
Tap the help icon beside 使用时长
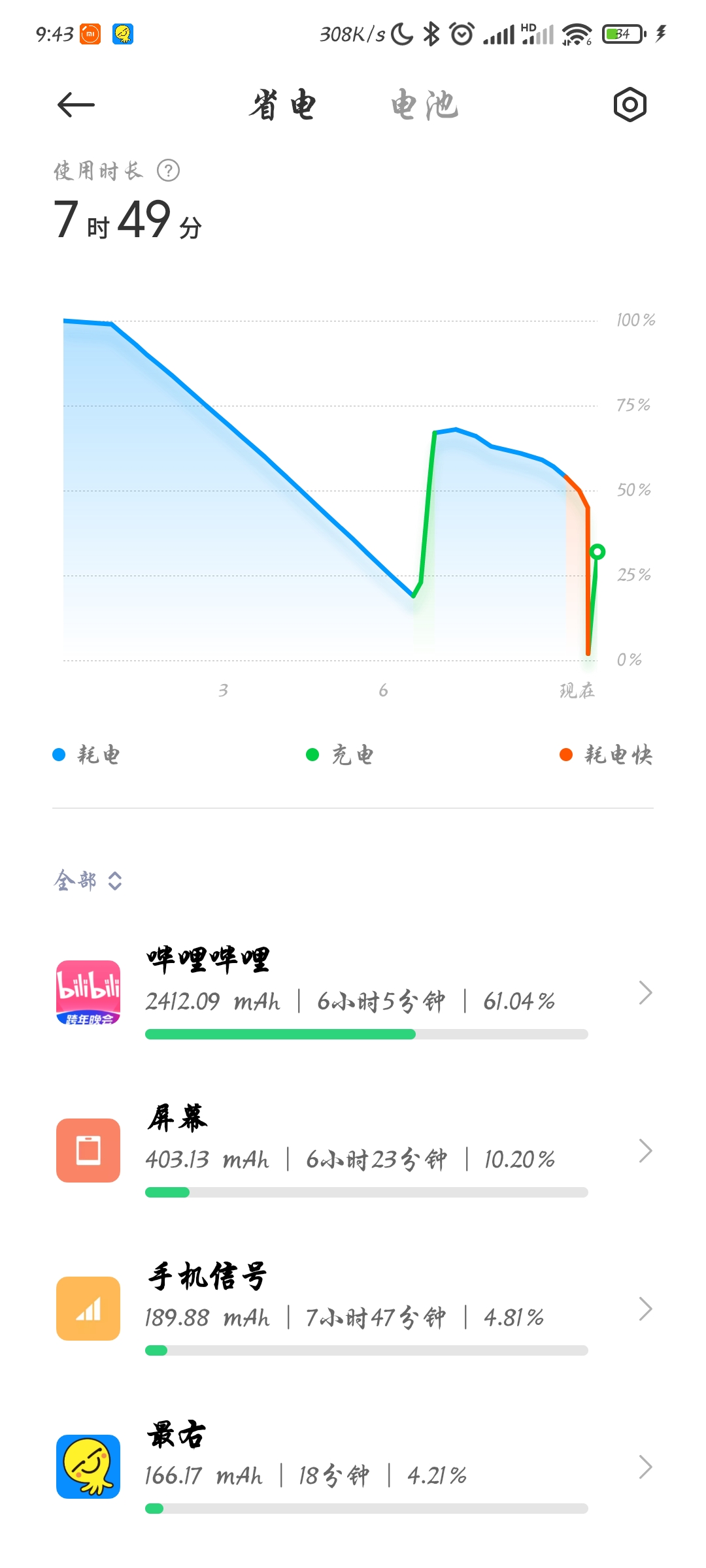(169, 171)
